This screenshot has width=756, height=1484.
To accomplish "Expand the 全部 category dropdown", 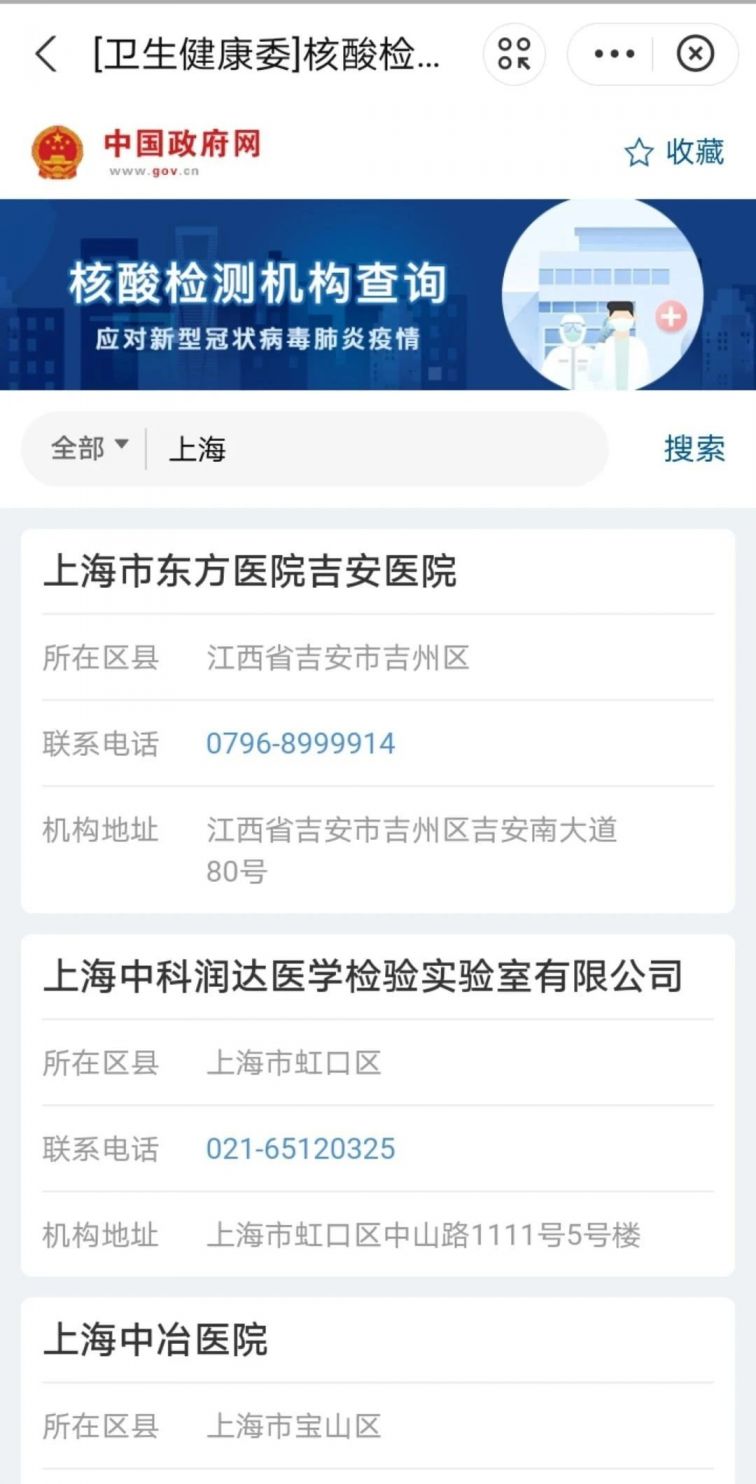I will pyautogui.click(x=89, y=448).
